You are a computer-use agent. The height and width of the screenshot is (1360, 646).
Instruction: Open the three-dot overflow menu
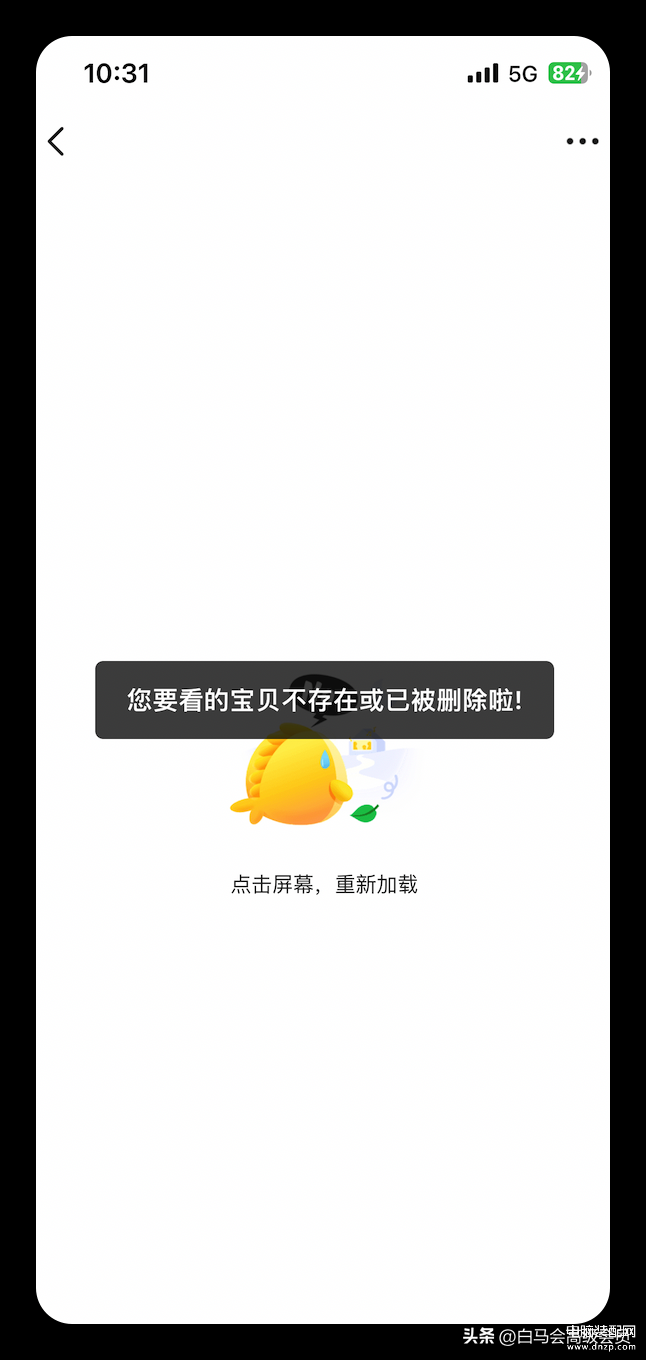582,142
